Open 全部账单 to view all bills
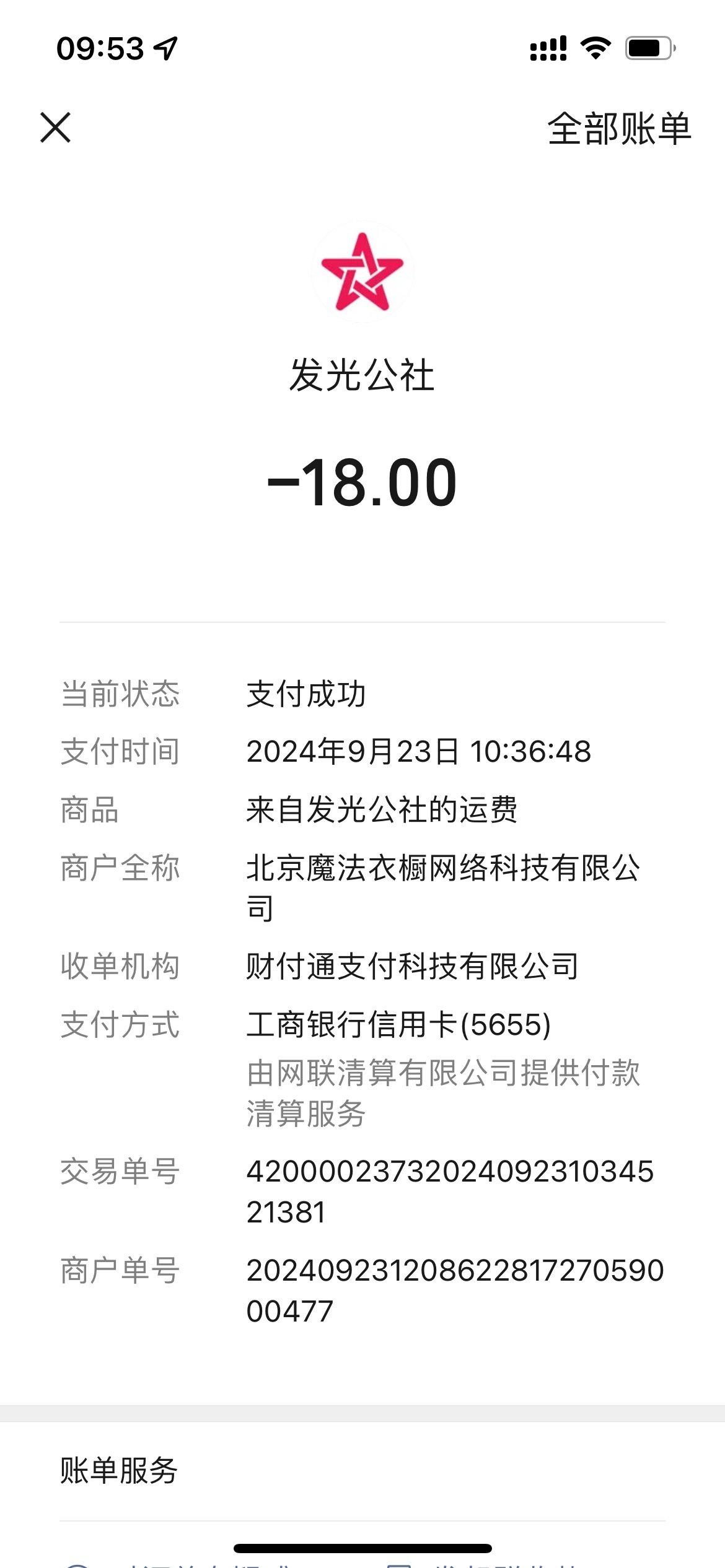 [619, 129]
